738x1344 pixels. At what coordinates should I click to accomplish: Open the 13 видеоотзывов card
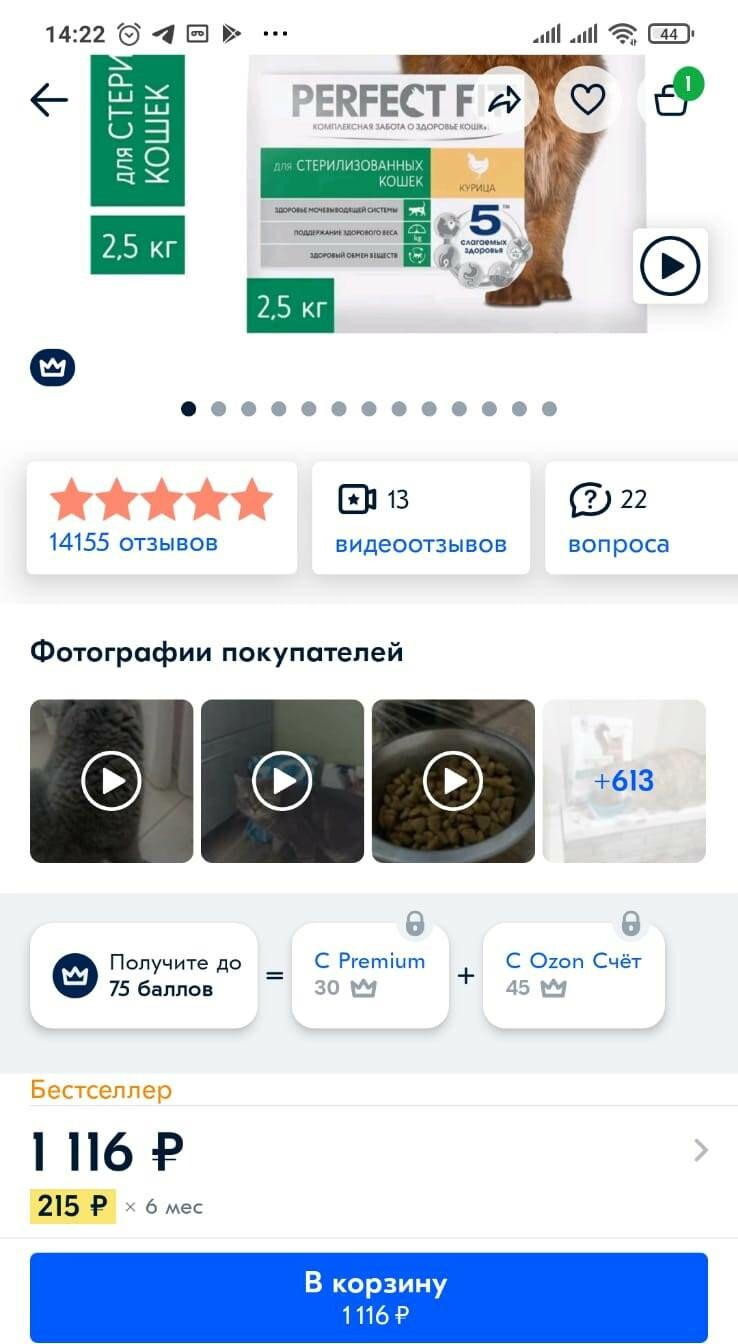[x=421, y=518]
